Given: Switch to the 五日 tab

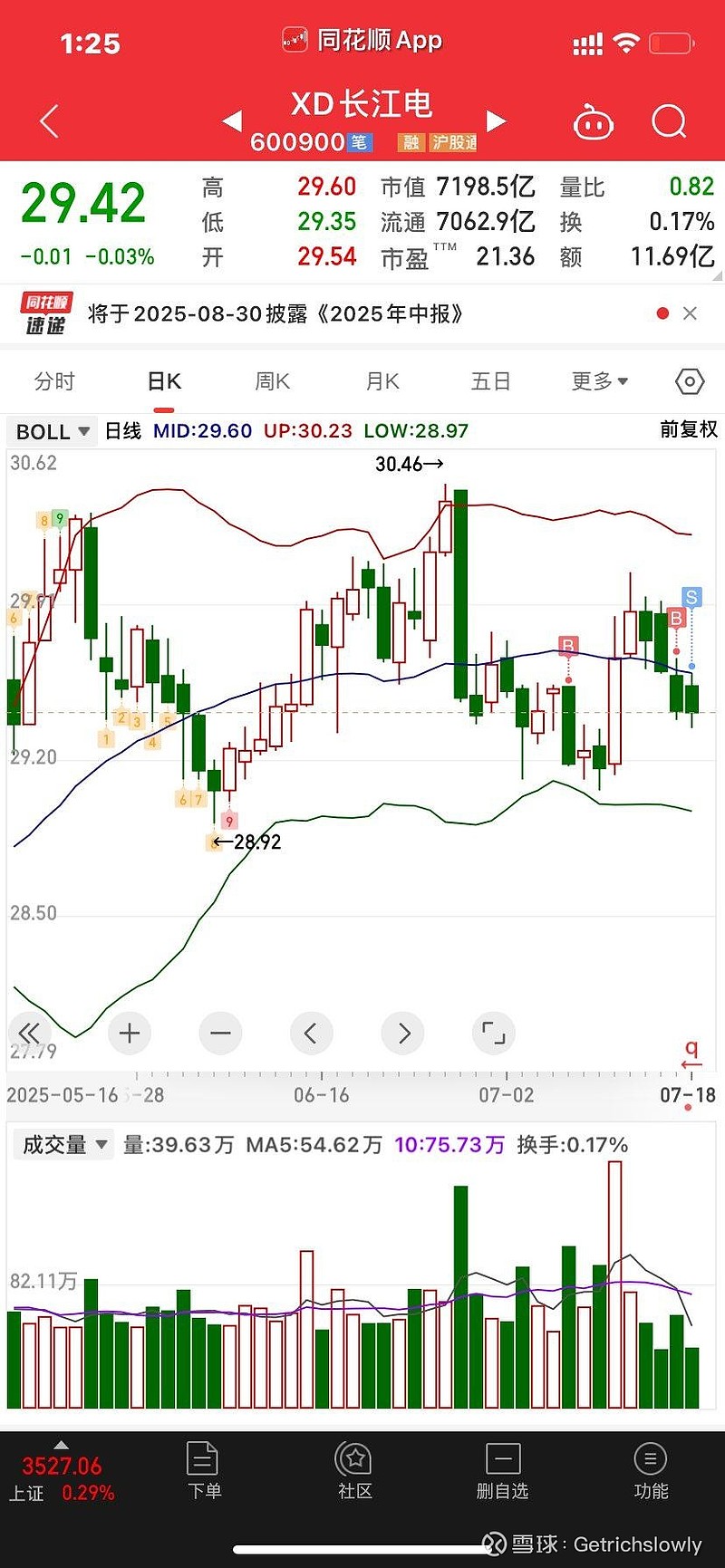Looking at the screenshot, I should click(491, 381).
